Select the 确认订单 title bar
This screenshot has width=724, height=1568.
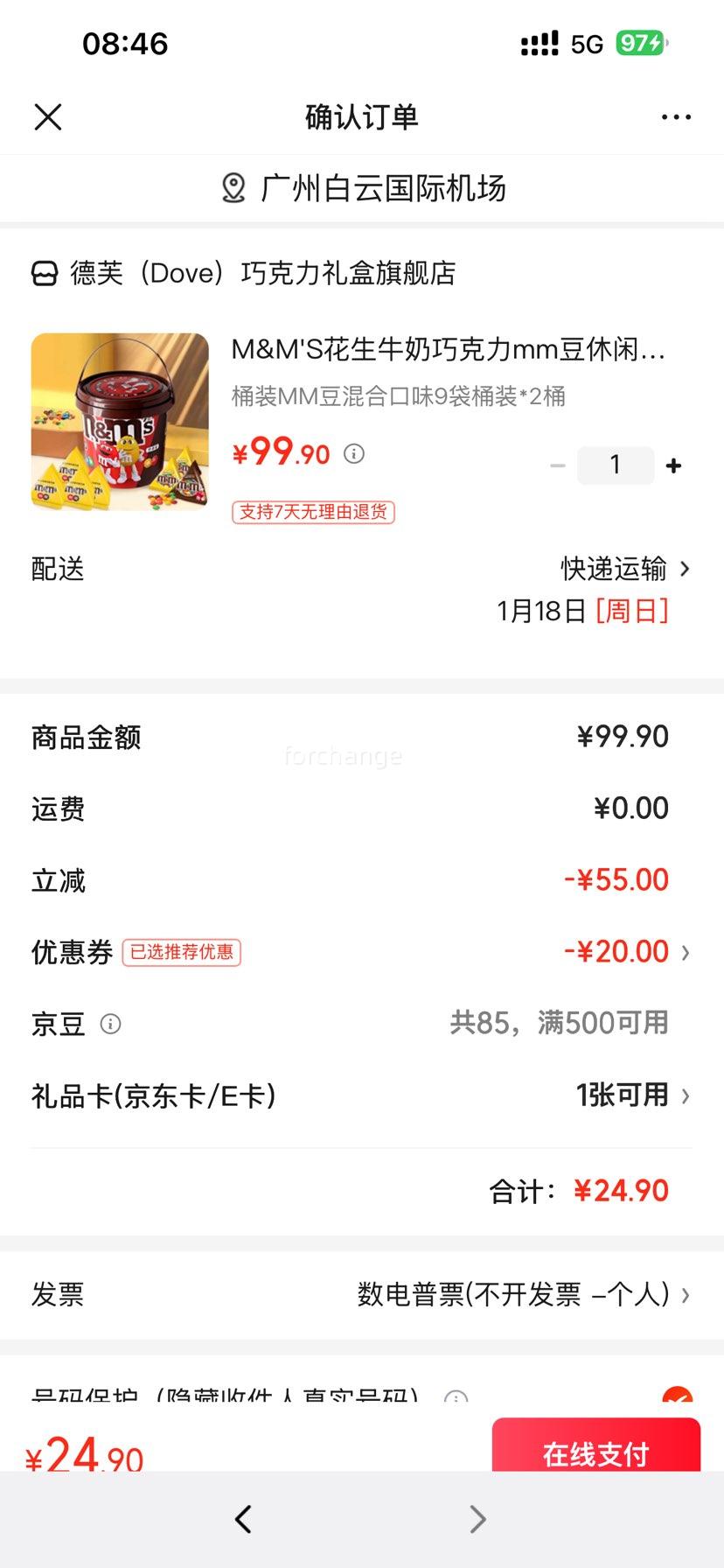[361, 116]
